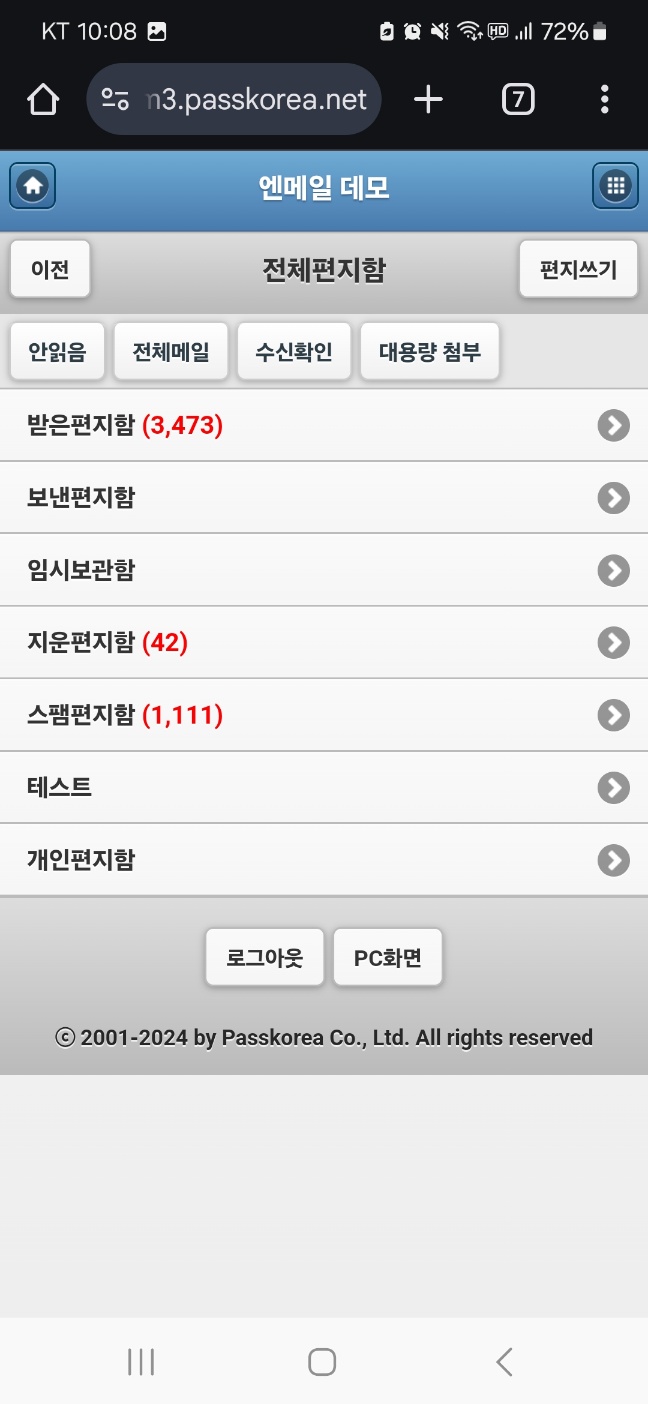This screenshot has height=1404, width=648.
Task: Open the grid menu icon in the header
Action: [615, 186]
